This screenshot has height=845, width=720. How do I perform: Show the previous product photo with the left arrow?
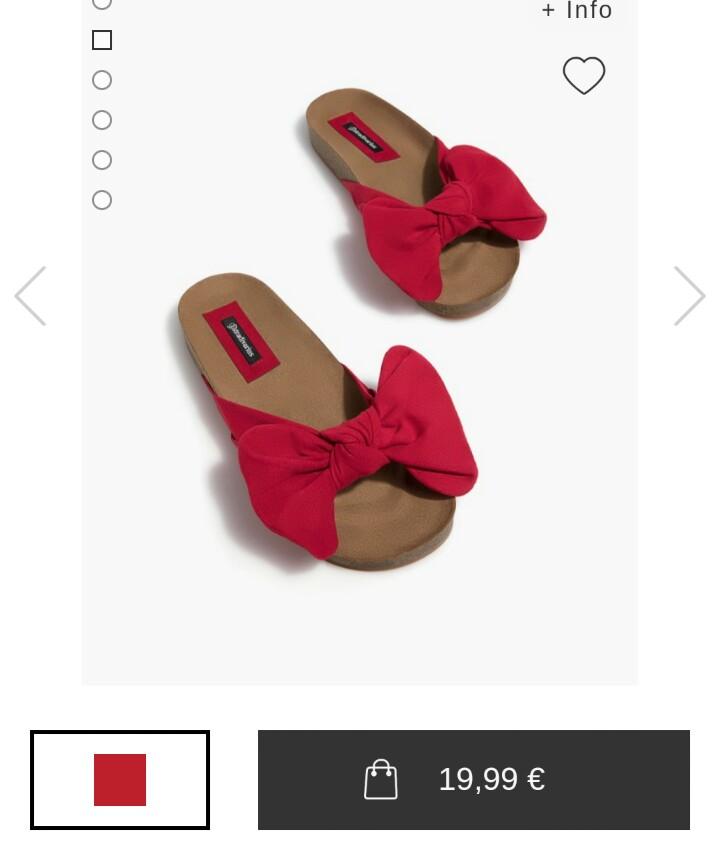(31, 296)
